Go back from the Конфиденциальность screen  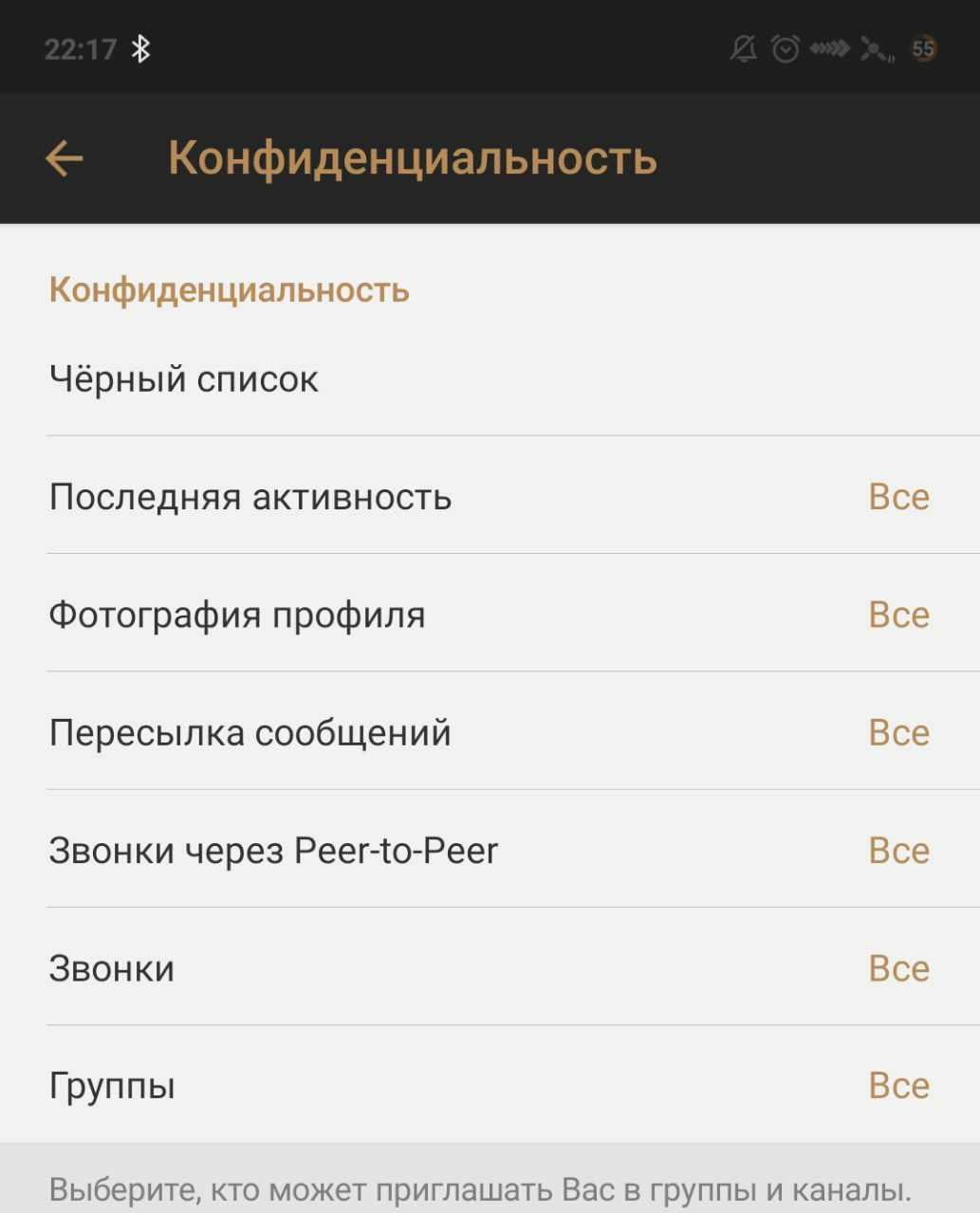click(x=65, y=158)
